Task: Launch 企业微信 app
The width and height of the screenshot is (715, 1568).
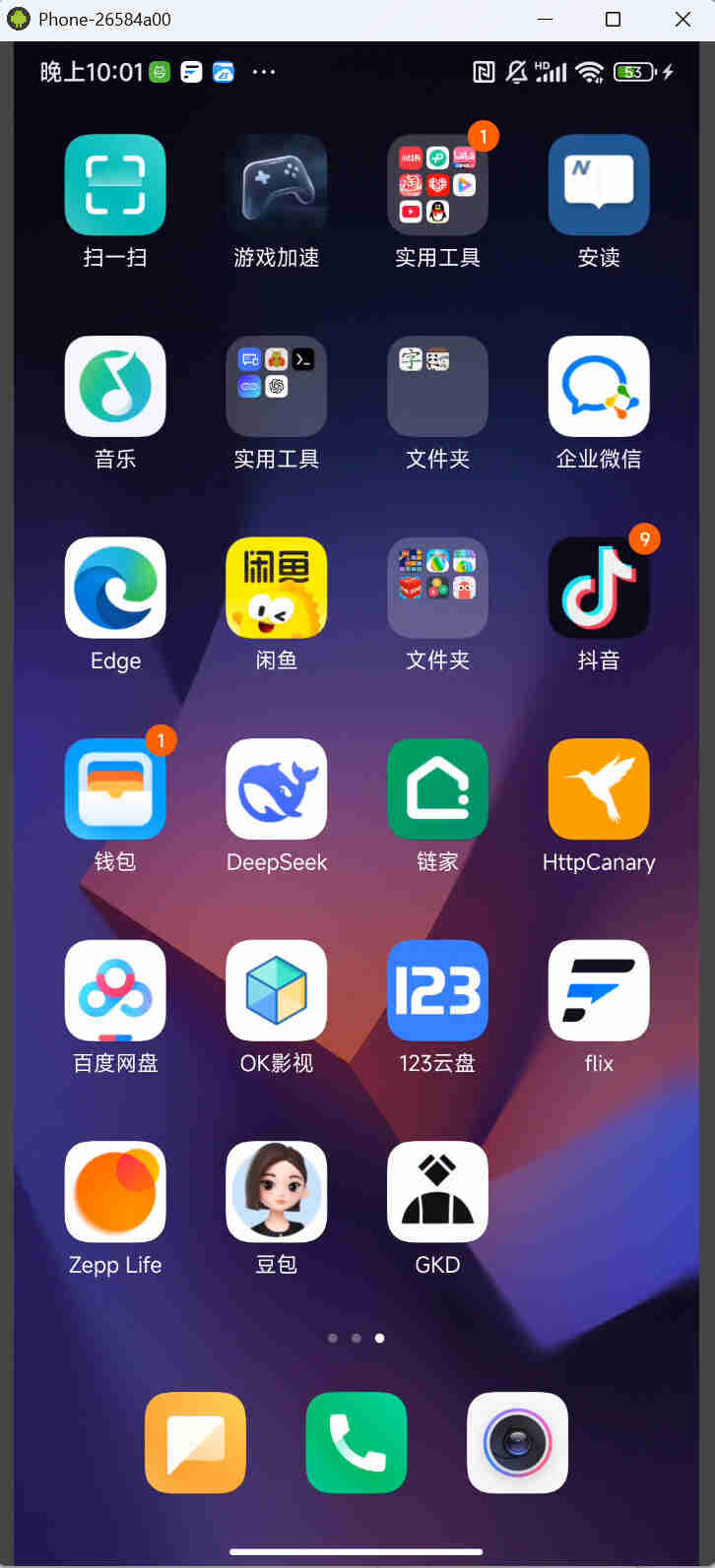Action: 599,386
